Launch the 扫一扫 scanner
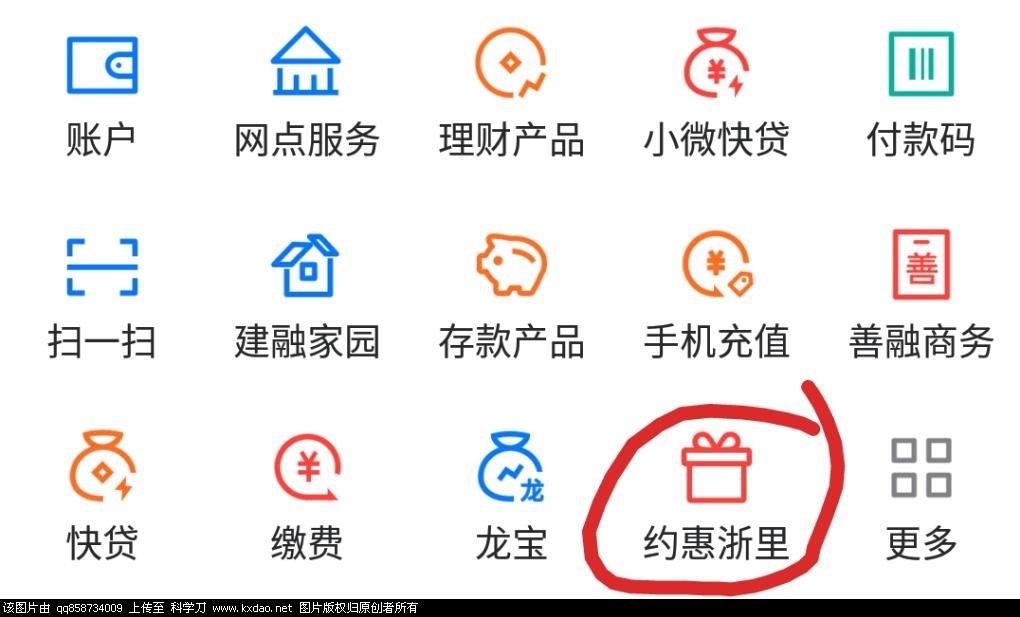Screen dimensions: 1020x617 101,268
